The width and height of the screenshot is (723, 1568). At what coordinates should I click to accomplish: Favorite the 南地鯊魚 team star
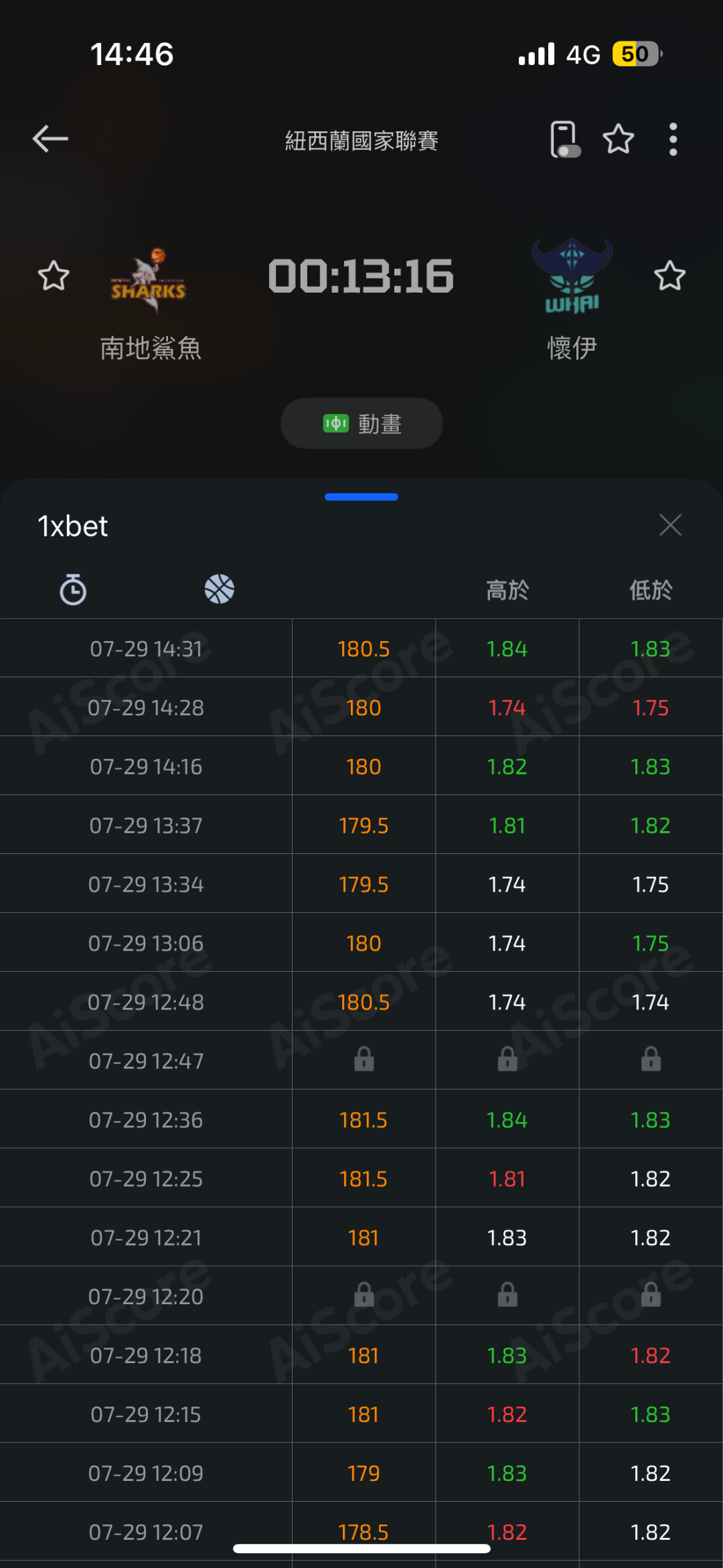[x=54, y=276]
